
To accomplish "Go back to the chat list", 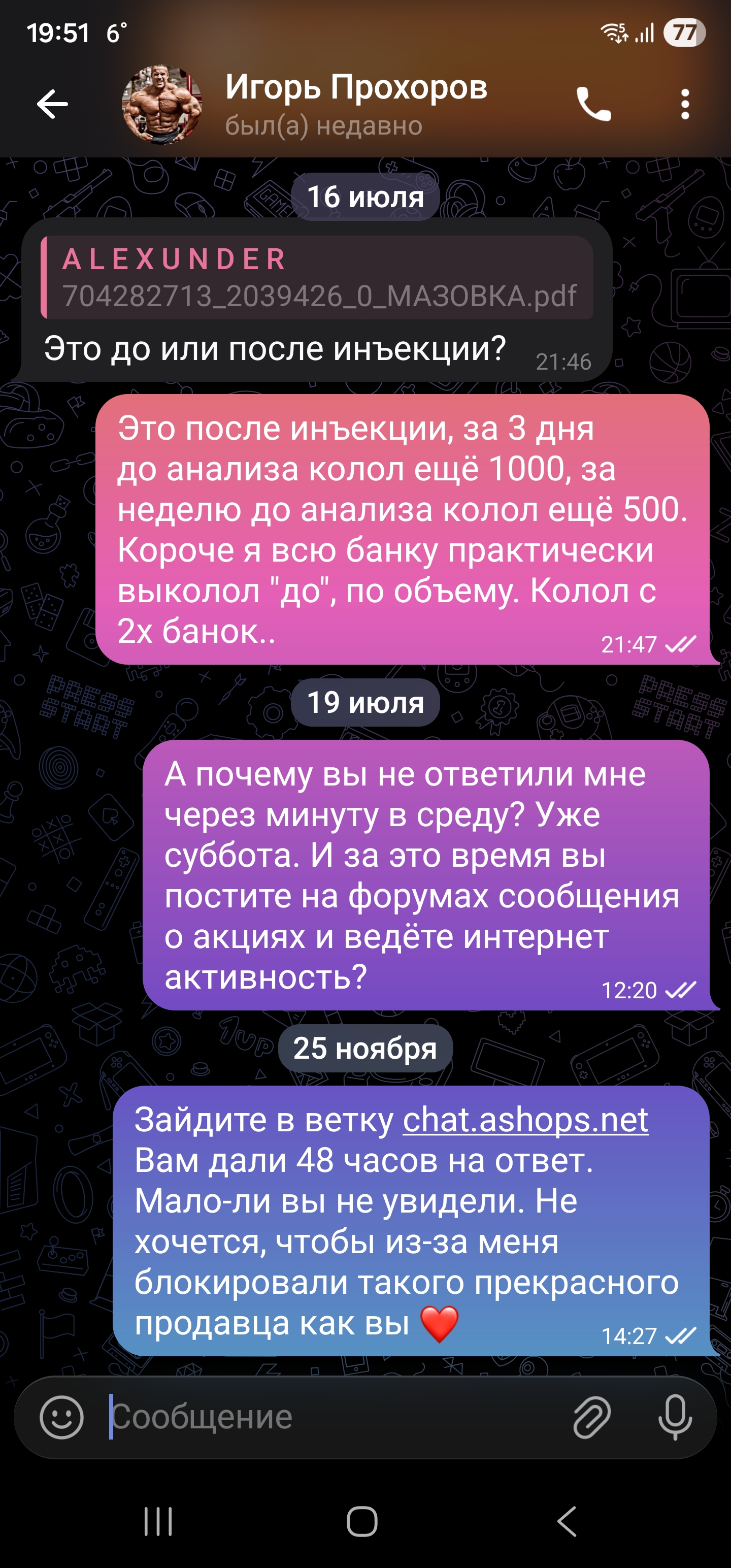I will pyautogui.click(x=52, y=104).
